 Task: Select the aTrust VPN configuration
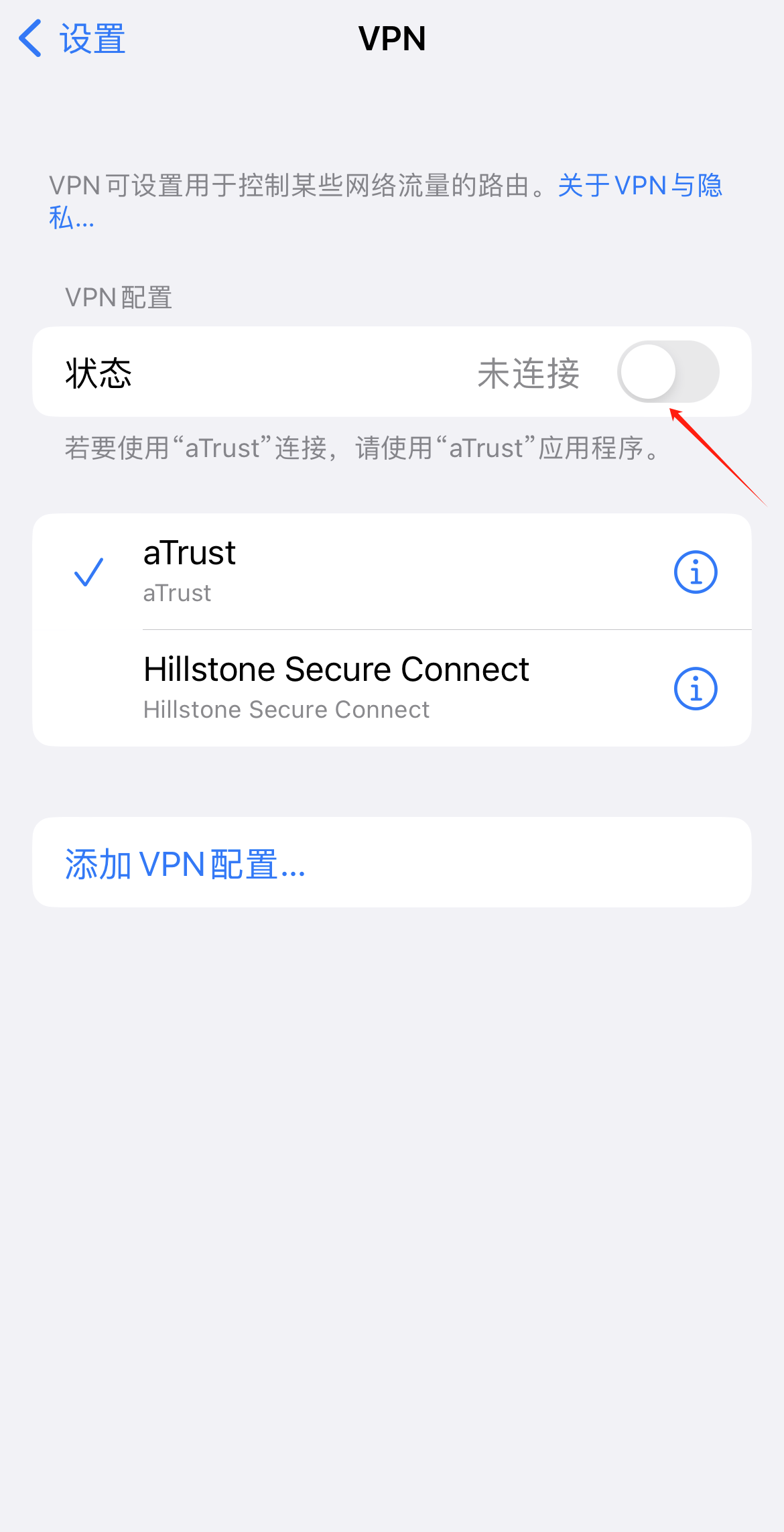pos(335,571)
